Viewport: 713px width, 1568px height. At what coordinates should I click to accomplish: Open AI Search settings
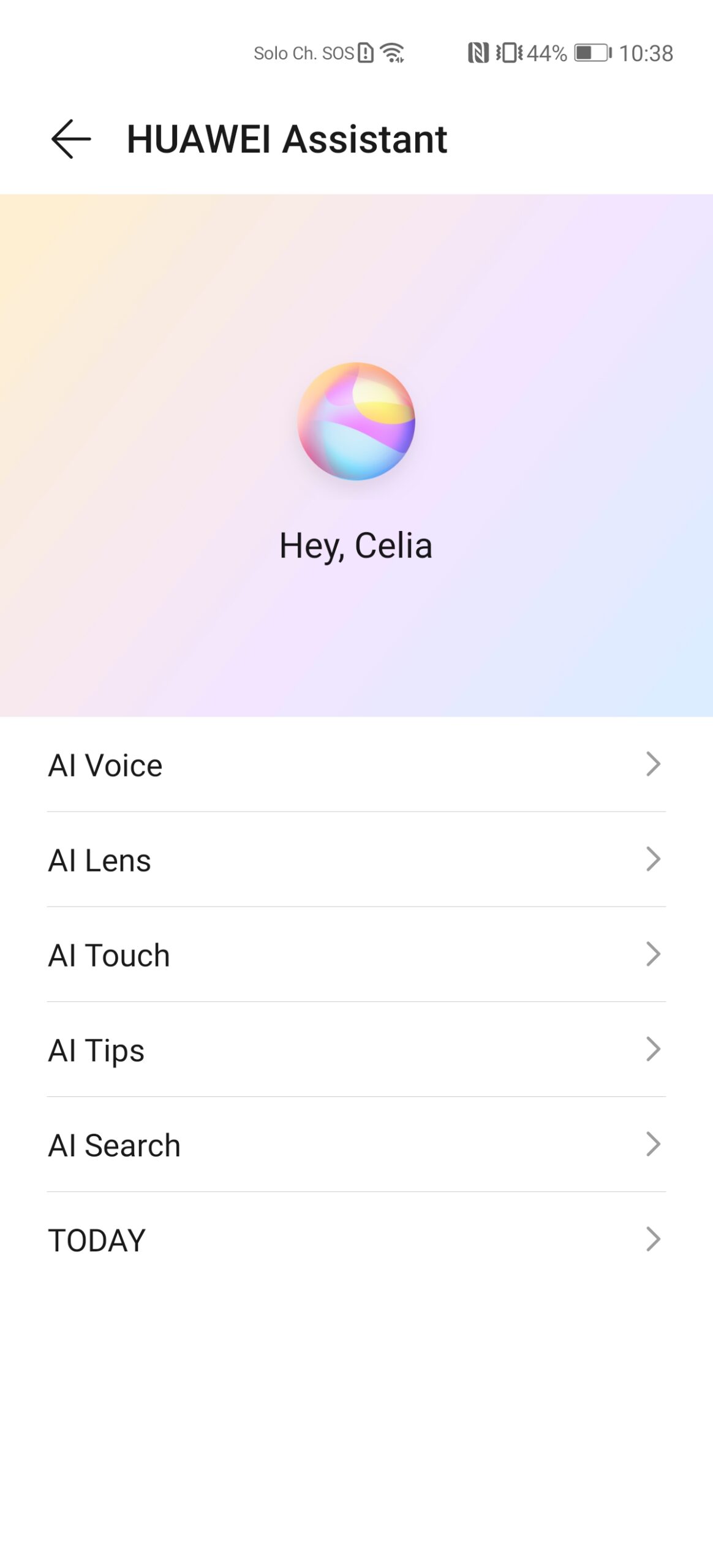[355, 1144]
